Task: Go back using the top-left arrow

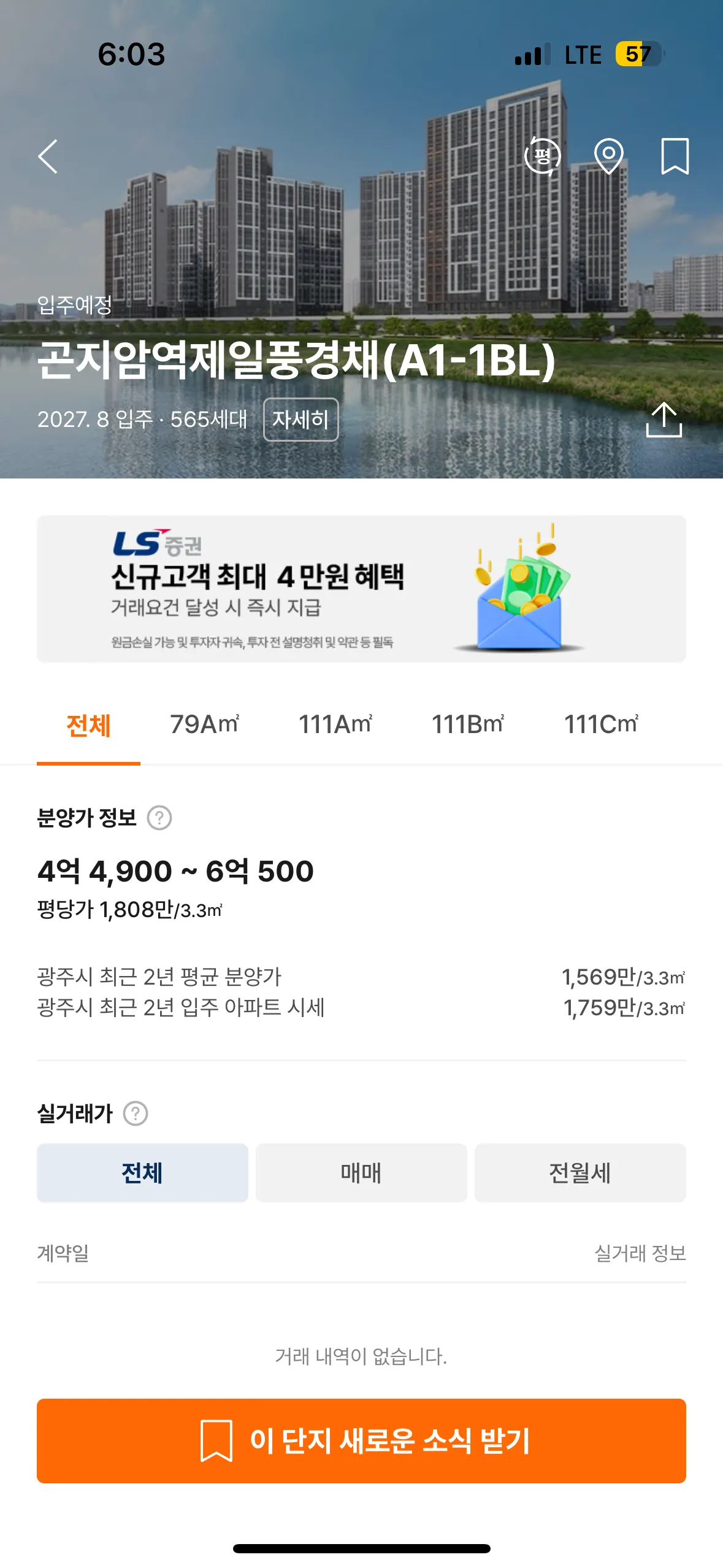Action: (x=48, y=156)
